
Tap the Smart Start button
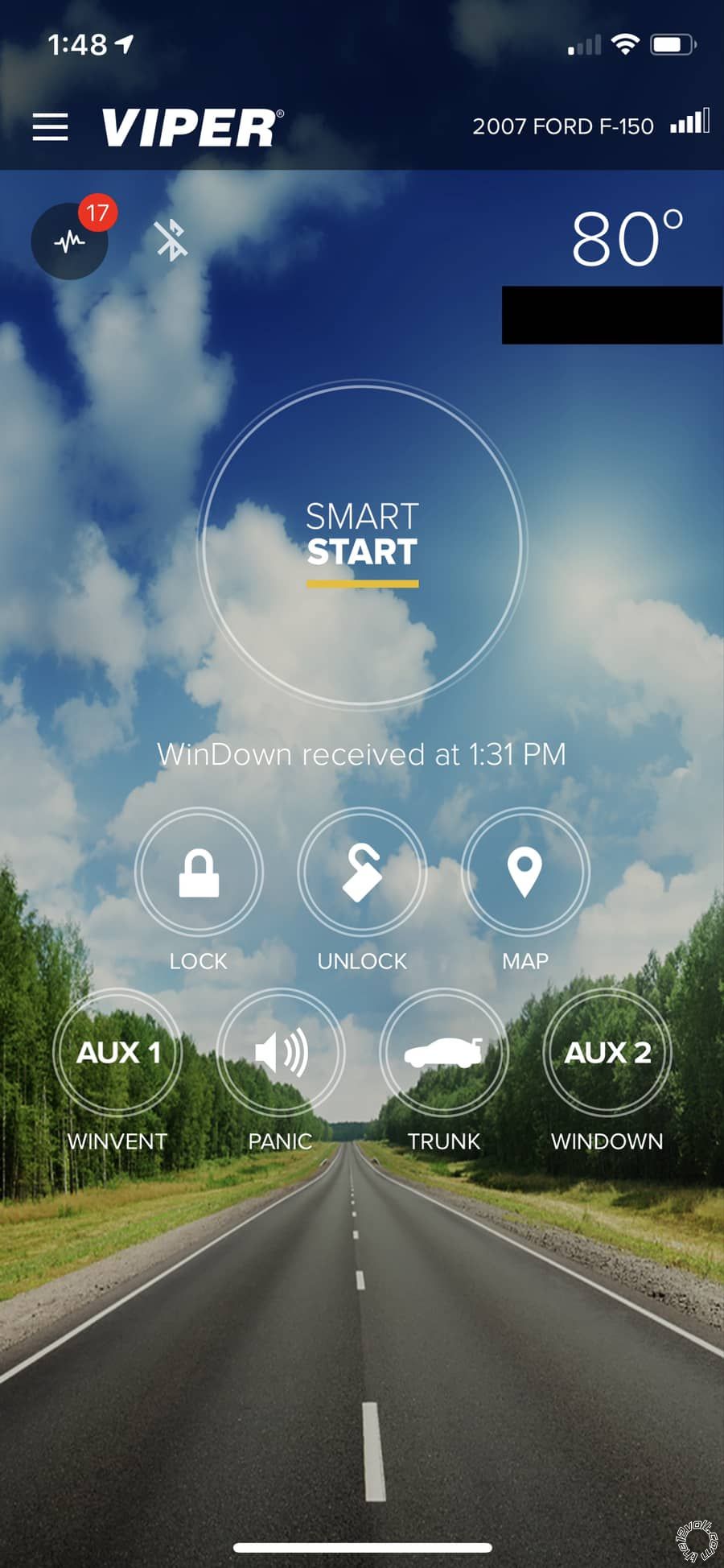click(x=362, y=545)
